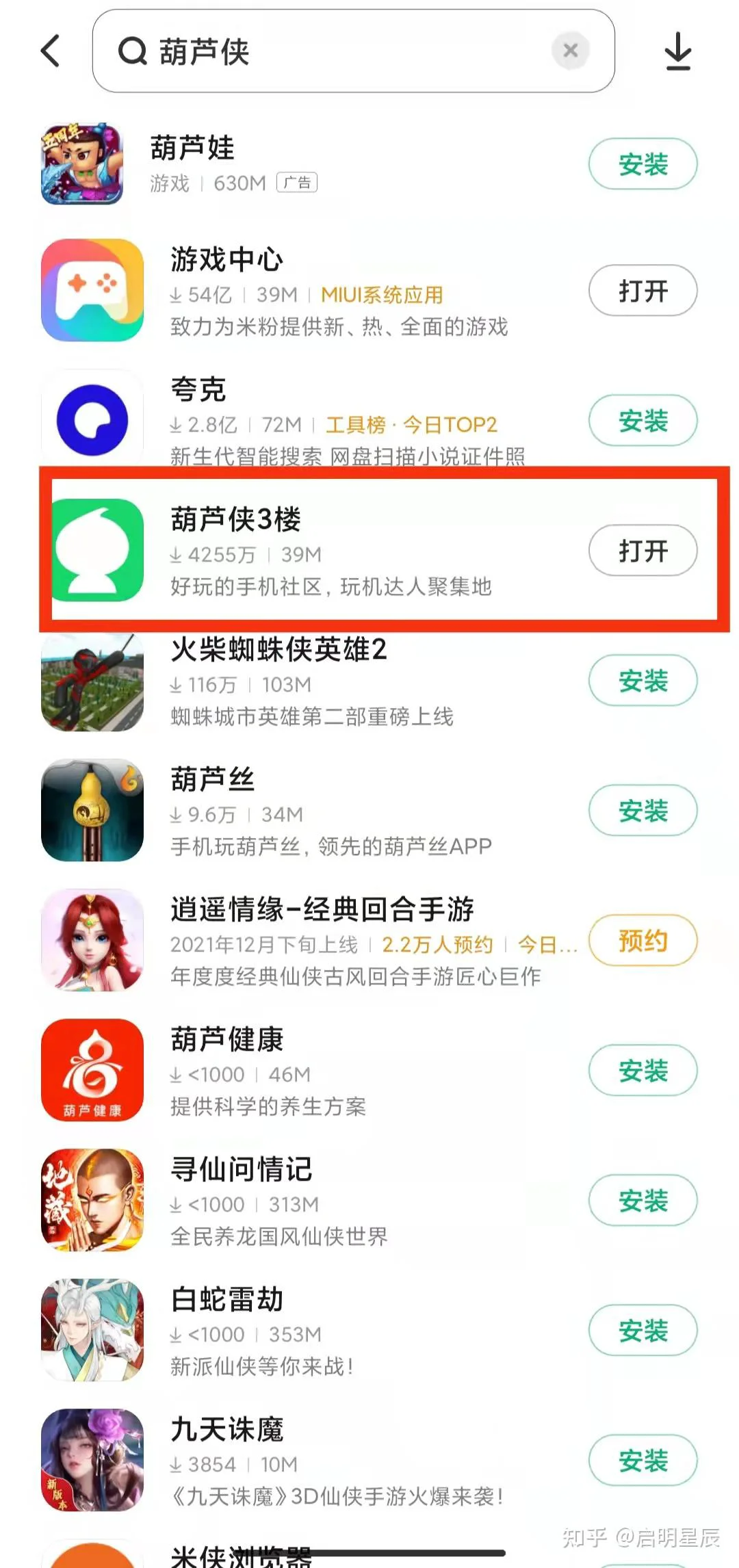Clear the search text
Viewport: 739px width, 1568px height.
tap(570, 51)
